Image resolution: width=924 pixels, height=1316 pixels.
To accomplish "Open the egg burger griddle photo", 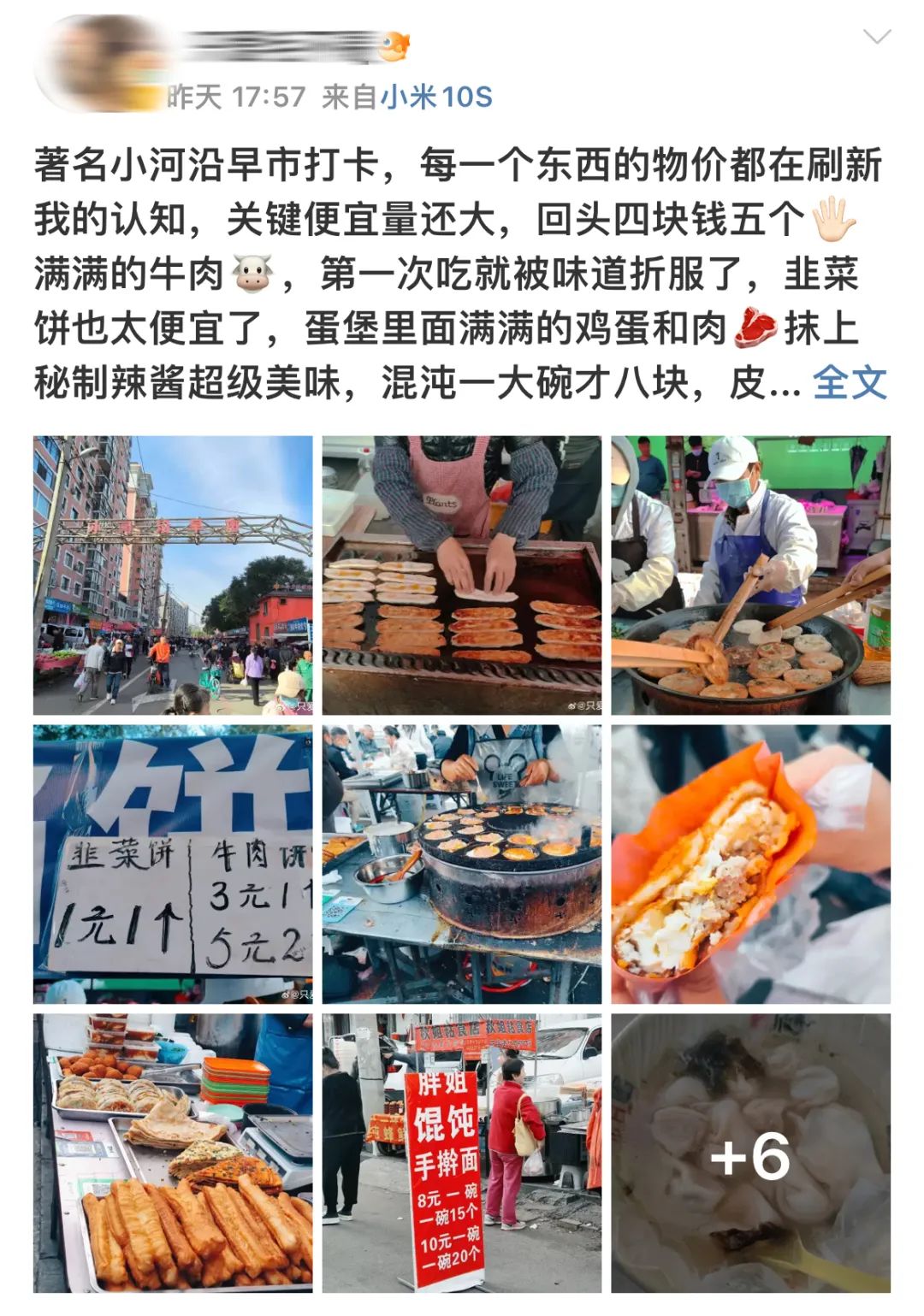I will pos(461,864).
